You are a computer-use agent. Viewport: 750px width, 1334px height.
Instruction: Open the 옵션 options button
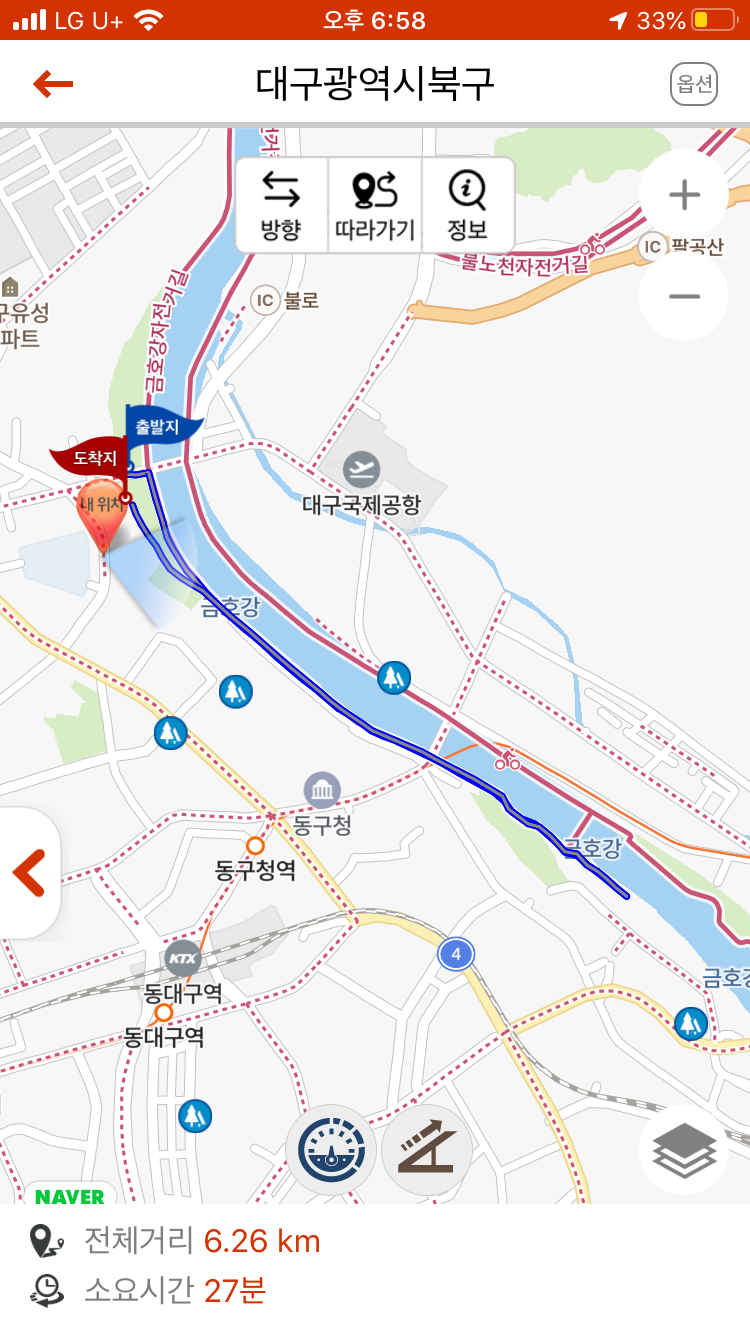694,84
